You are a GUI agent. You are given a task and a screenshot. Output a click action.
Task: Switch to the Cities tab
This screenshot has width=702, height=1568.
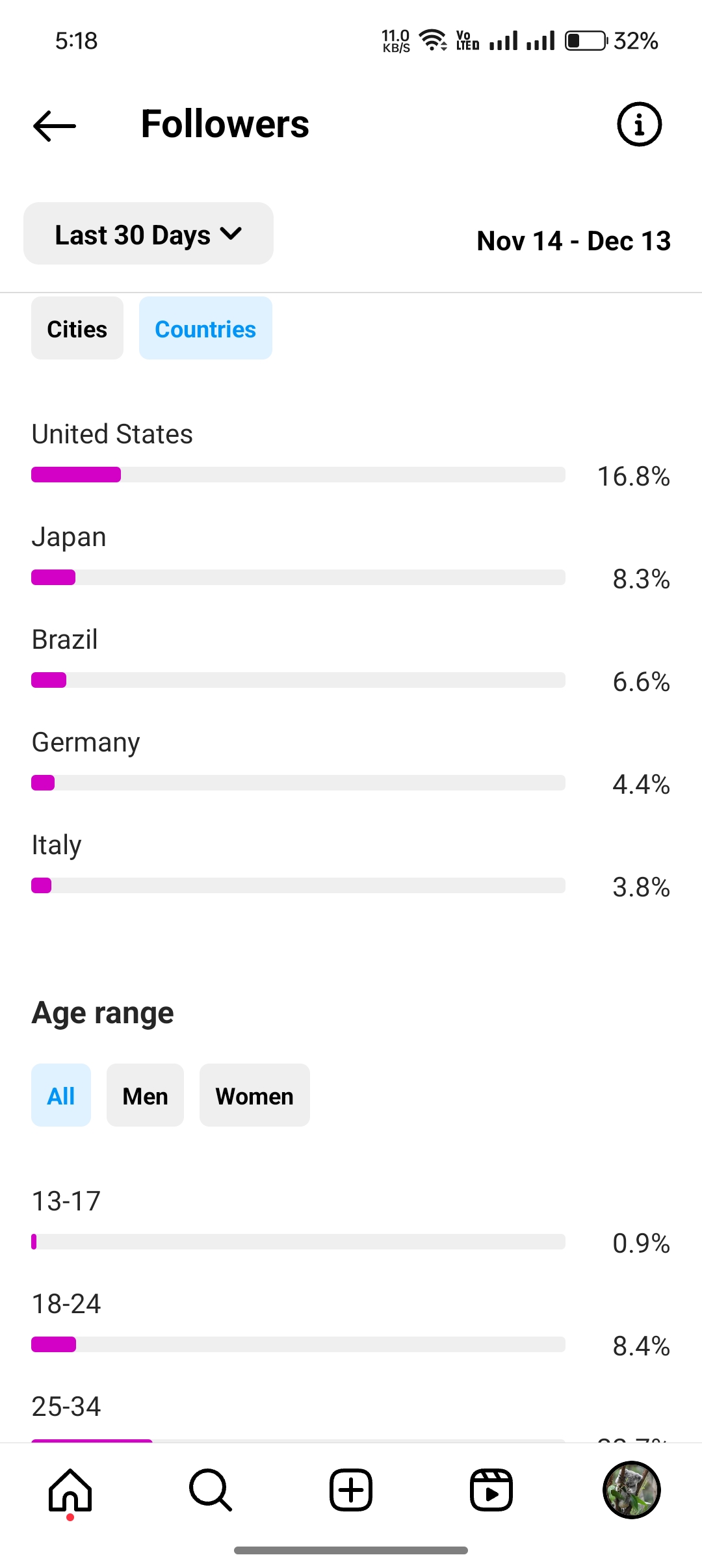click(77, 328)
